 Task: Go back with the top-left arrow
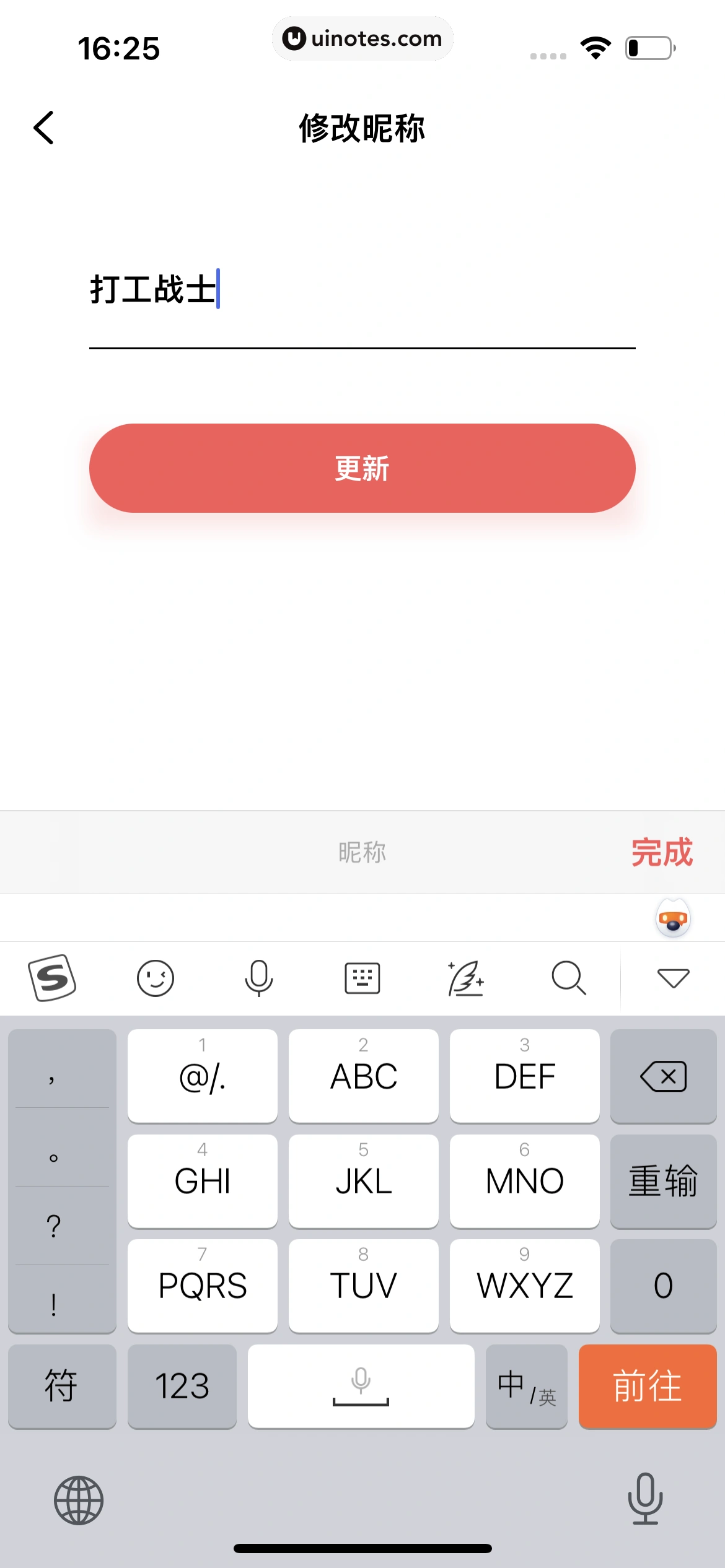pyautogui.click(x=43, y=128)
